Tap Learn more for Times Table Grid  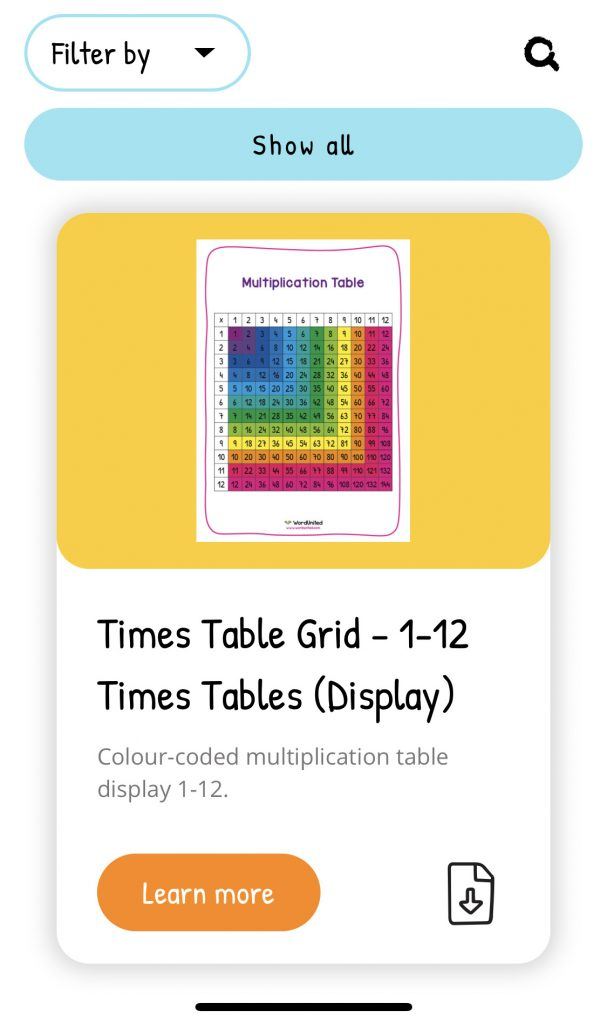point(208,892)
